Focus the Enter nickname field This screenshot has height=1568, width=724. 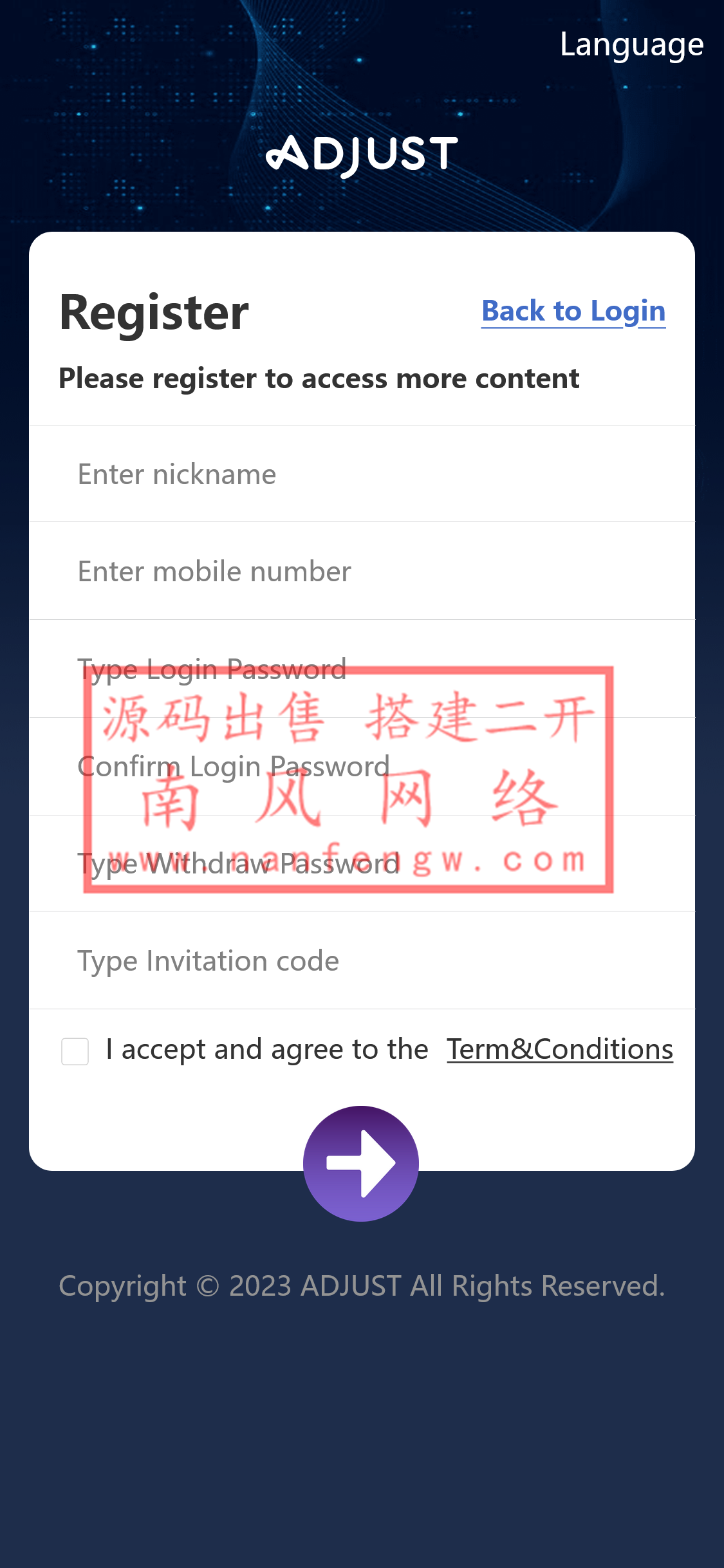360,474
